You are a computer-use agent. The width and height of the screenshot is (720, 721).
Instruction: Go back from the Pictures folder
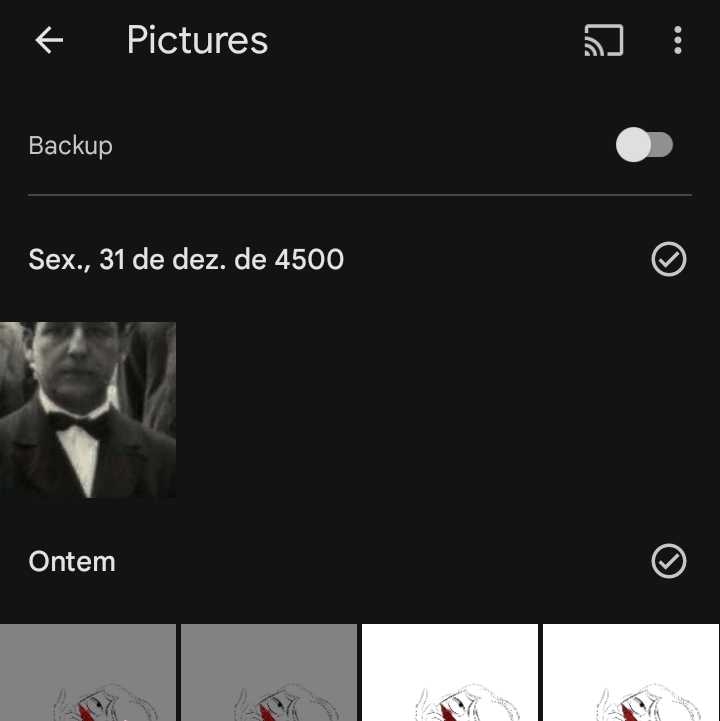[49, 40]
